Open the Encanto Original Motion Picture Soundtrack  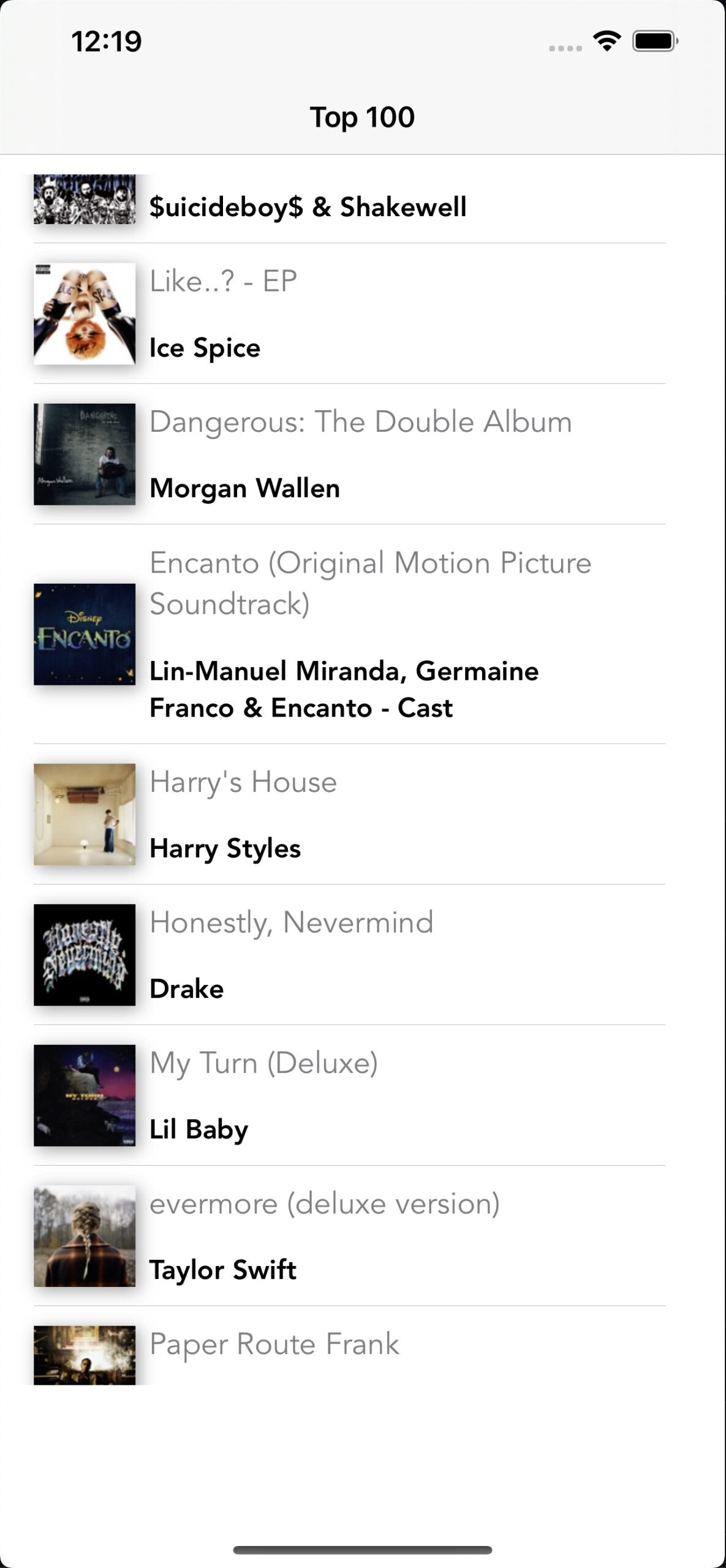349,634
